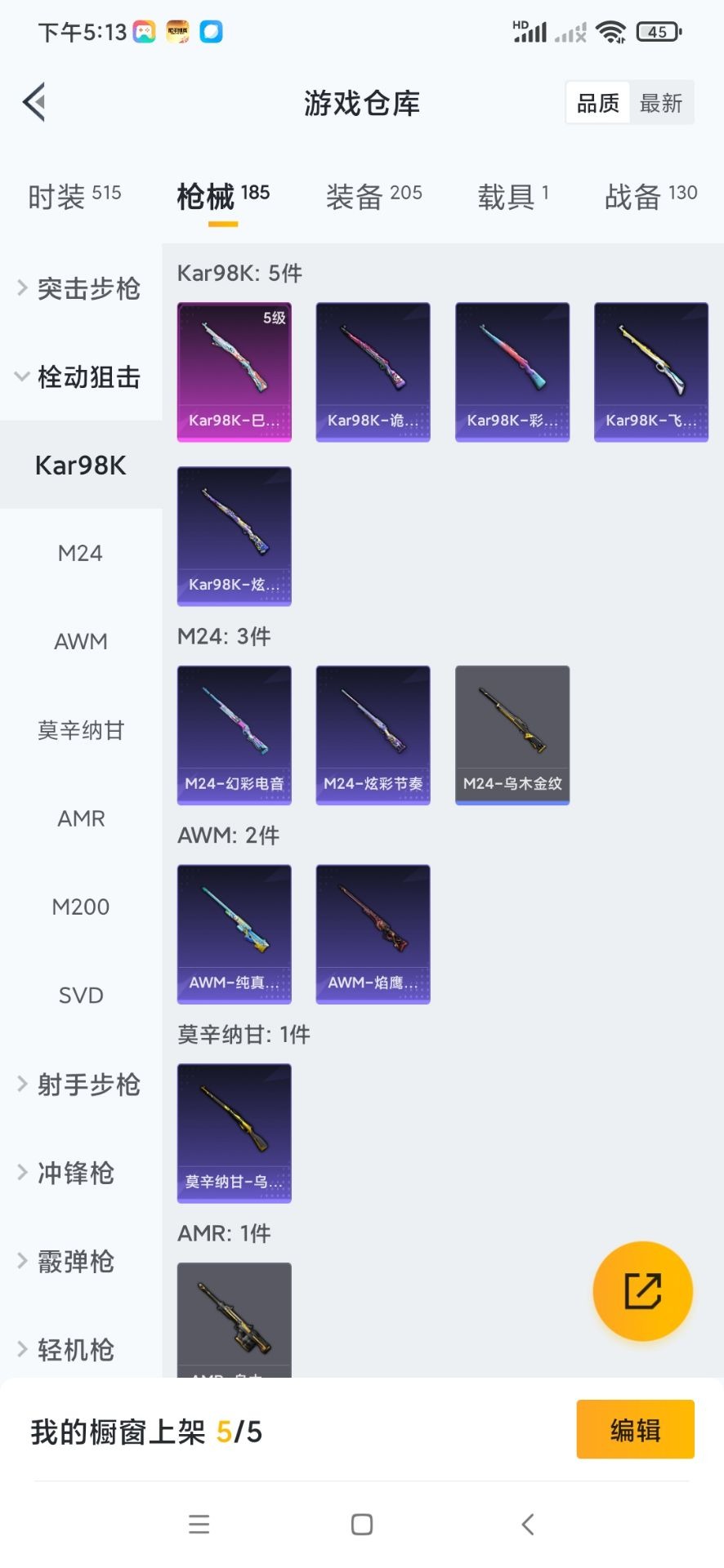724x1568 pixels.
Task: Open the 装备 tab
Action: coord(373,196)
